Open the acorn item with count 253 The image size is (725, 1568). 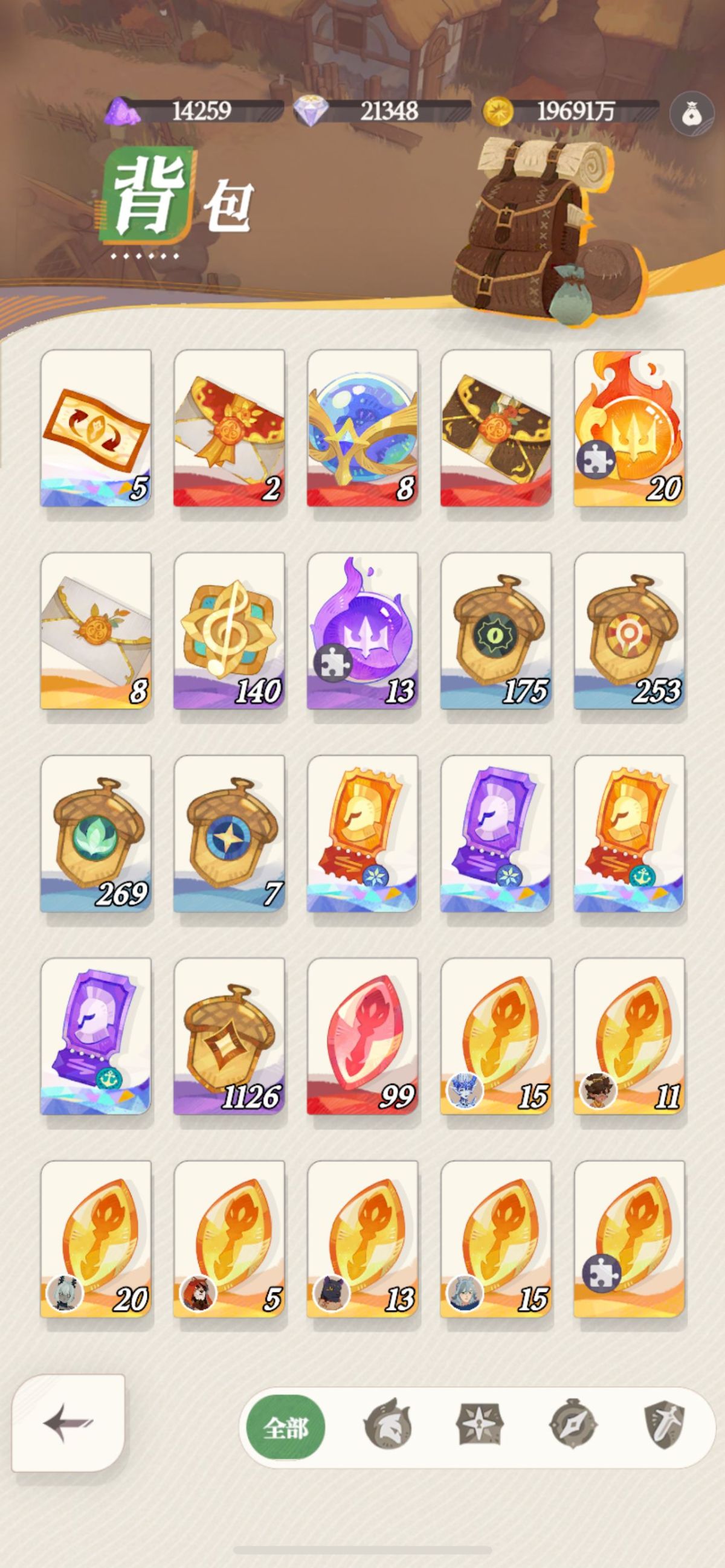(630, 631)
